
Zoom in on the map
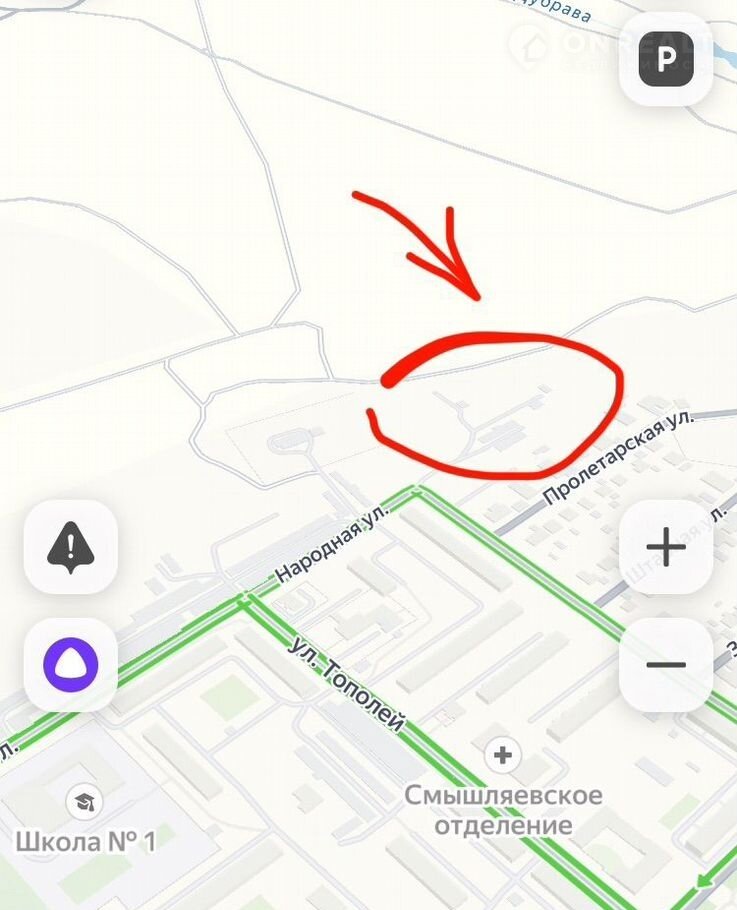[x=666, y=547]
